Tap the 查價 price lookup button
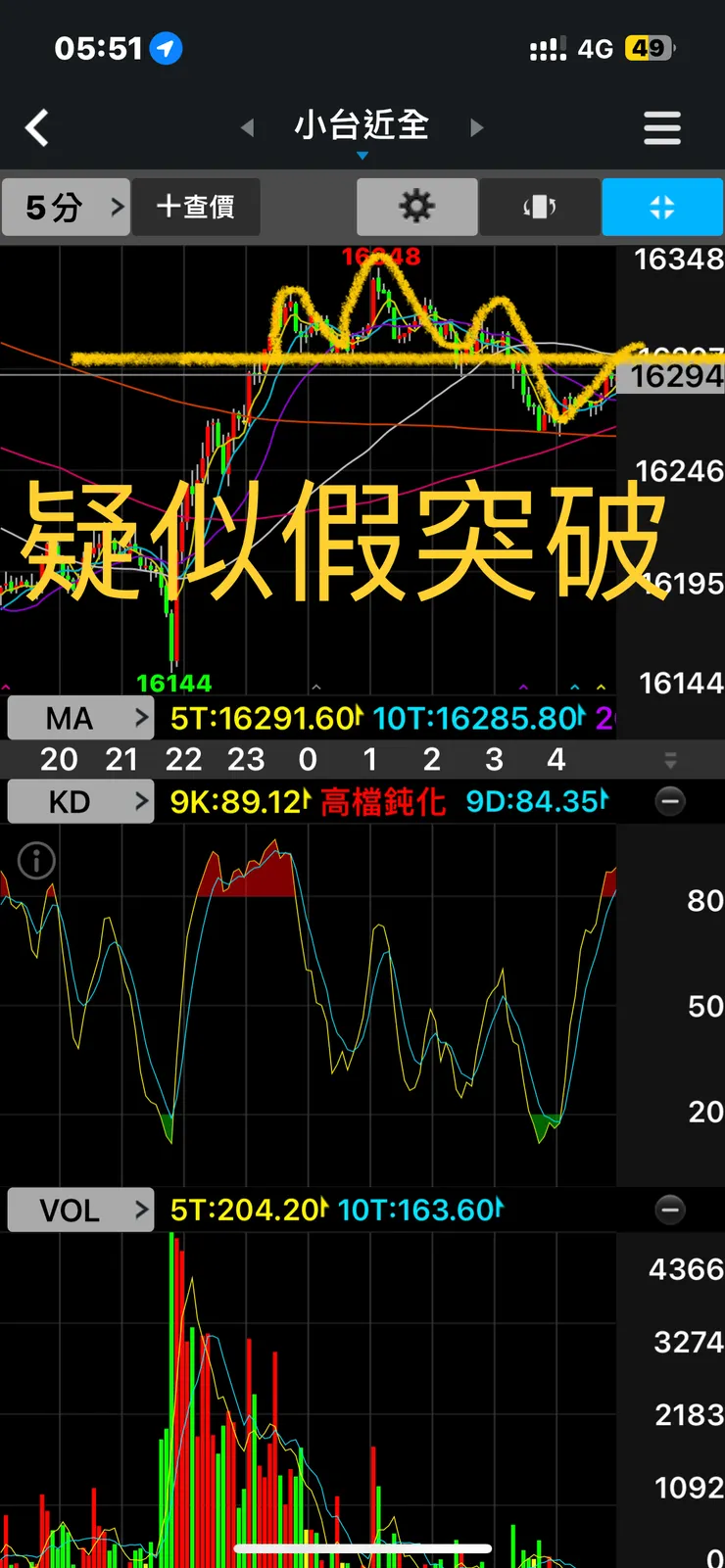 point(196,207)
